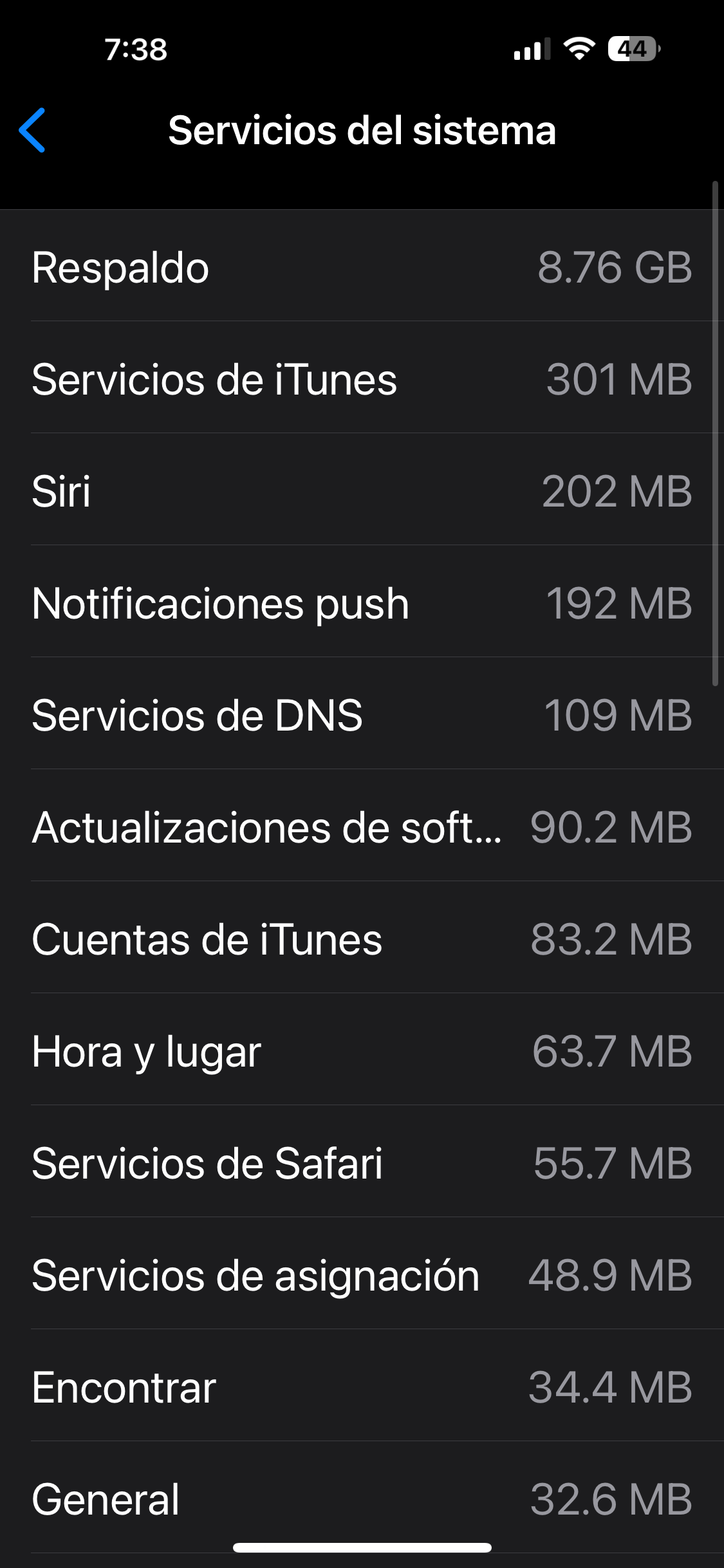Go back using the blue arrow
Screen dimensions: 724x1568
click(32, 130)
